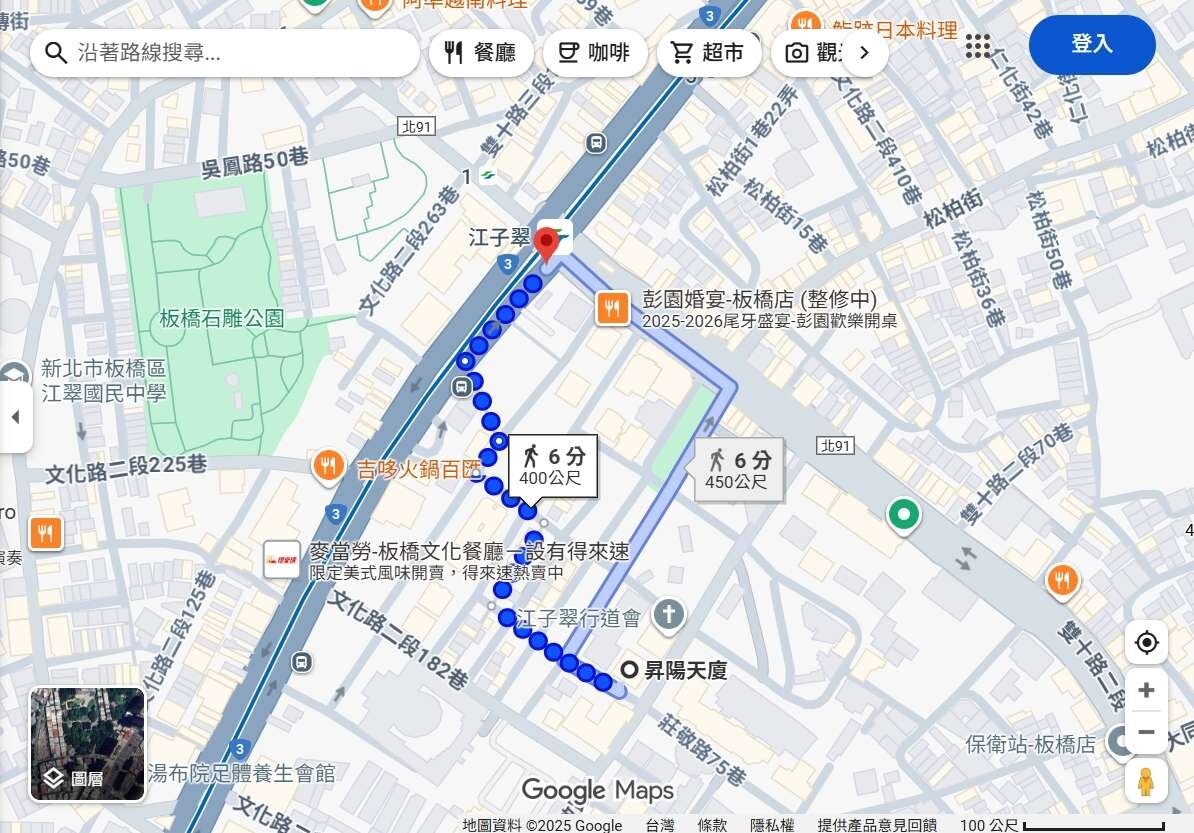Open 麥當勞-板橋文化餐廳 place marker
The width and height of the screenshot is (1194, 833).
point(280,560)
